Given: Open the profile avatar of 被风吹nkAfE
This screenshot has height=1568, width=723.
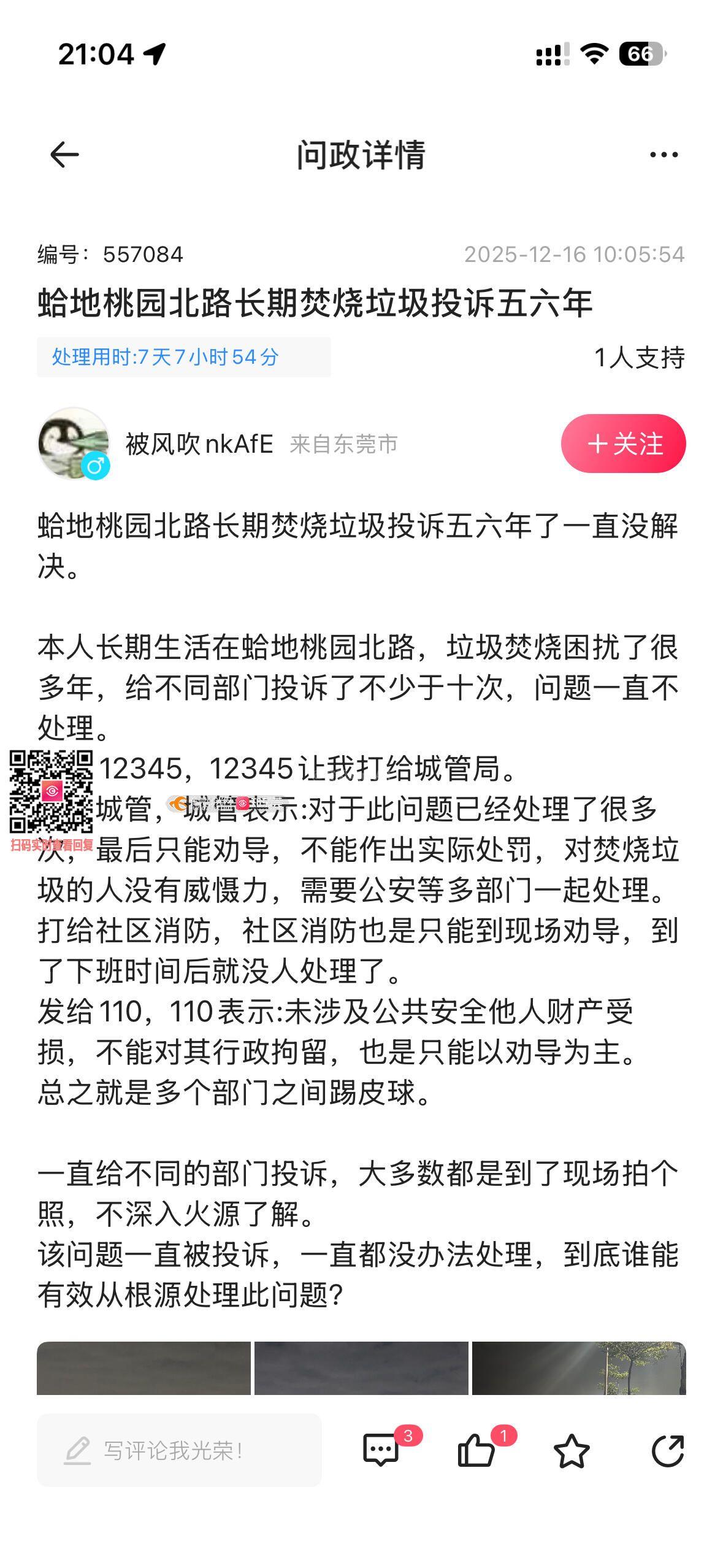Looking at the screenshot, I should [74, 443].
